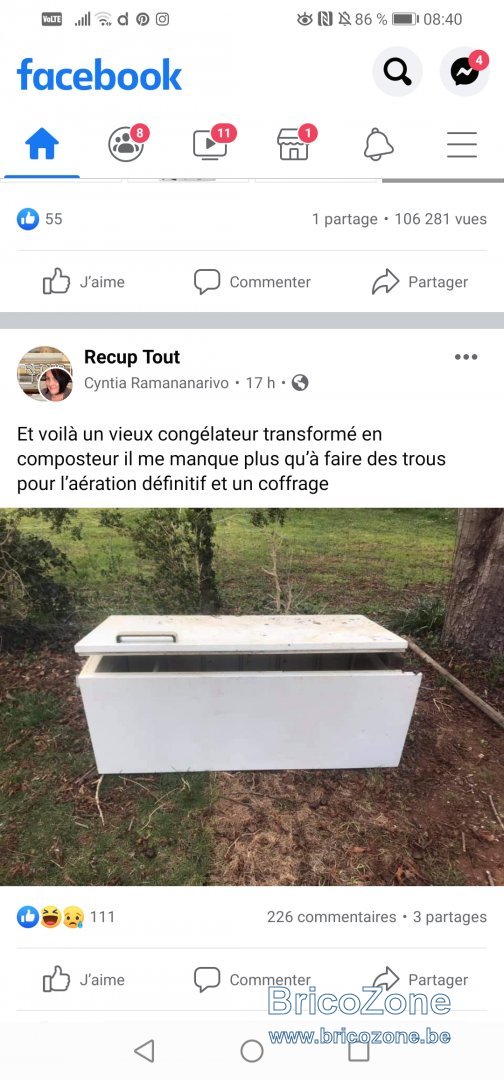The image size is (504, 1080).
Task: Open the 226 commentaires on Recup Tout post
Action: (331, 917)
